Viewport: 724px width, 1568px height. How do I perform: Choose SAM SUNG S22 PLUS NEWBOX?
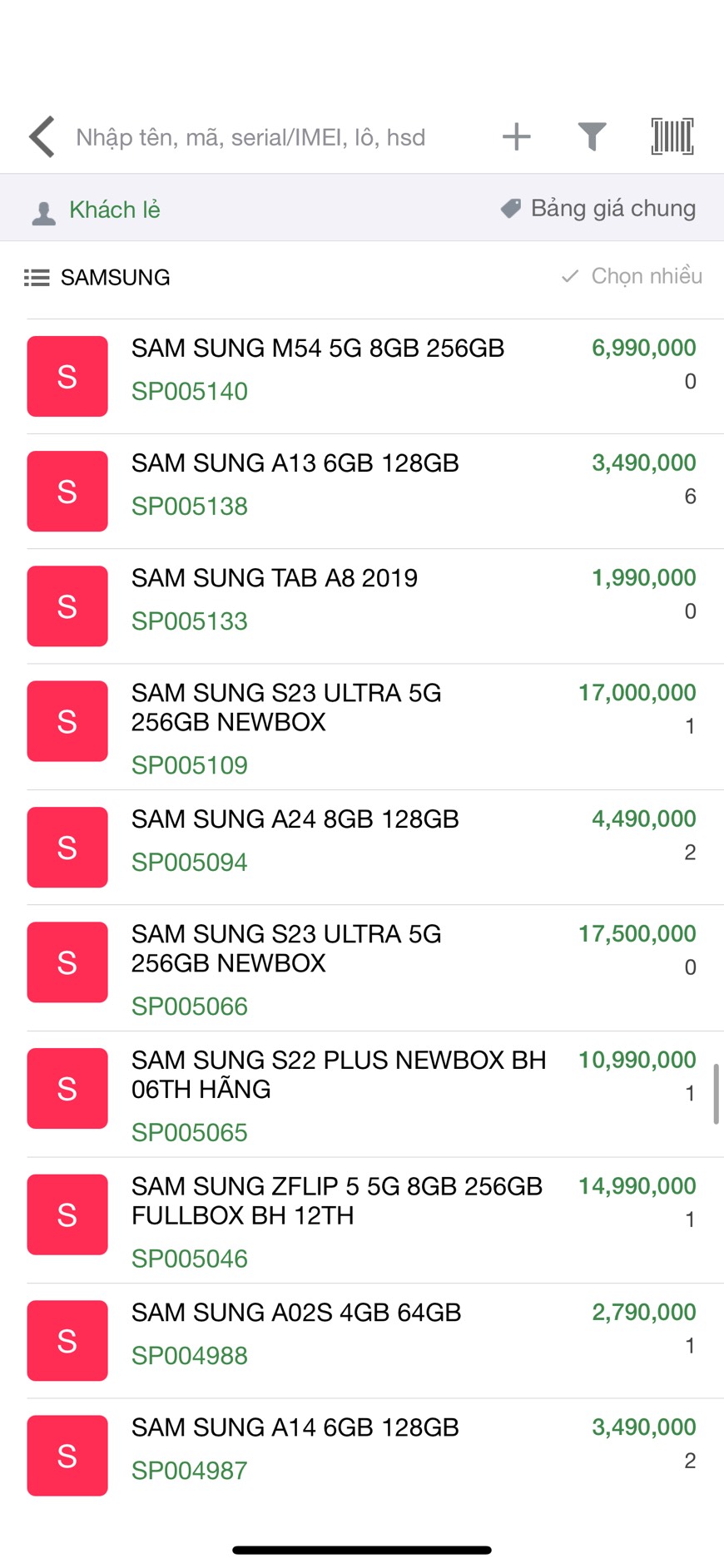click(x=362, y=1094)
